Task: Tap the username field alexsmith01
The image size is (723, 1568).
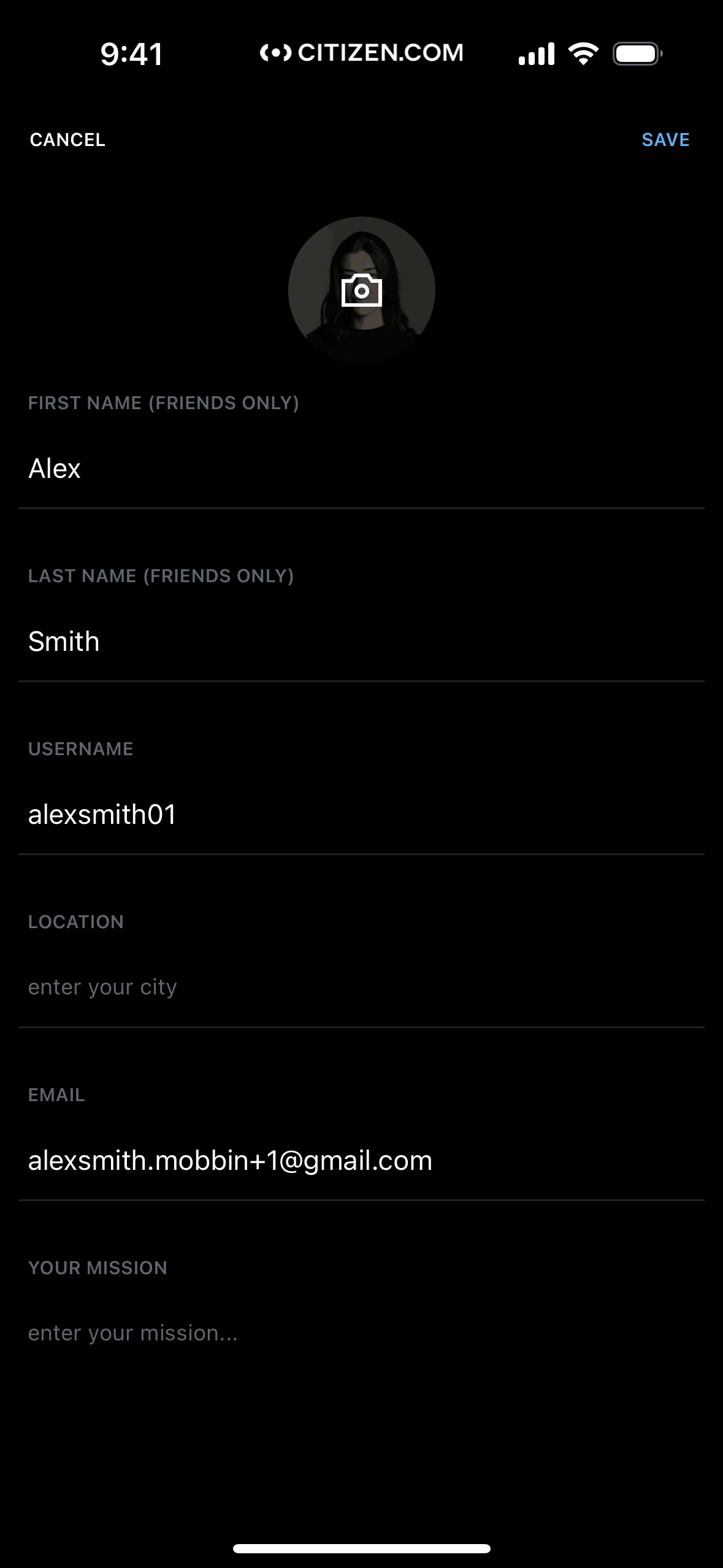Action: [x=361, y=815]
